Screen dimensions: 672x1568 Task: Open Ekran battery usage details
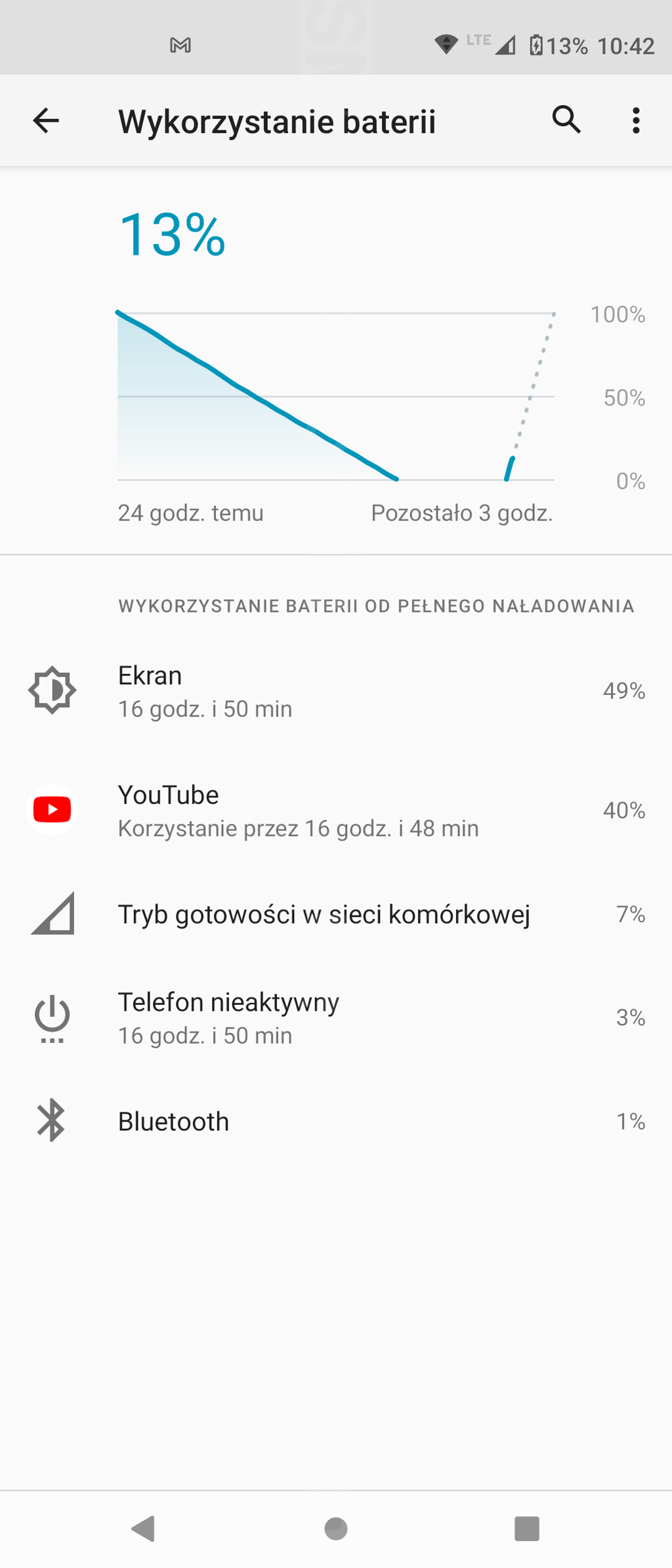tap(336, 691)
